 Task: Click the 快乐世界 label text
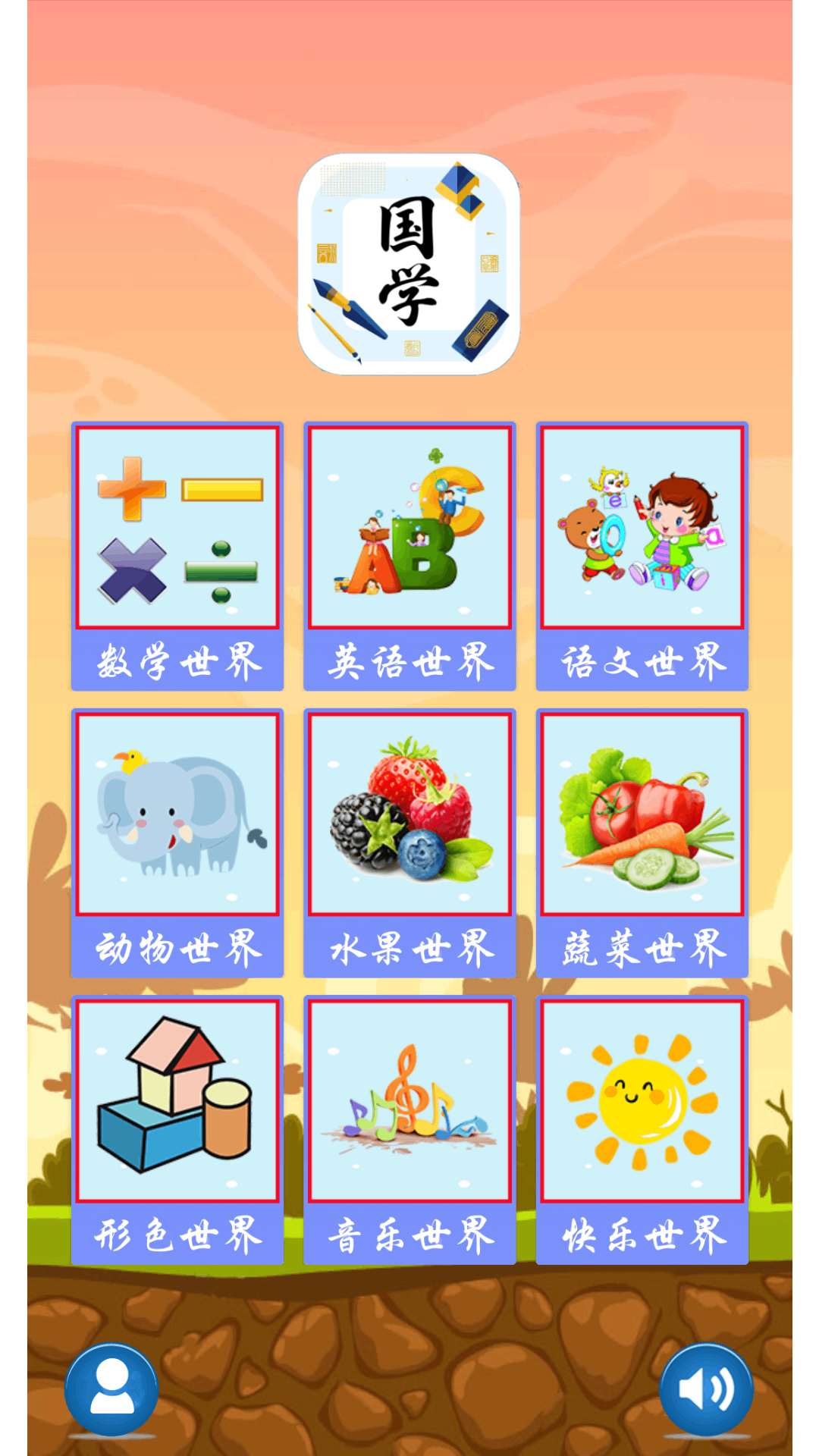pos(642,1235)
